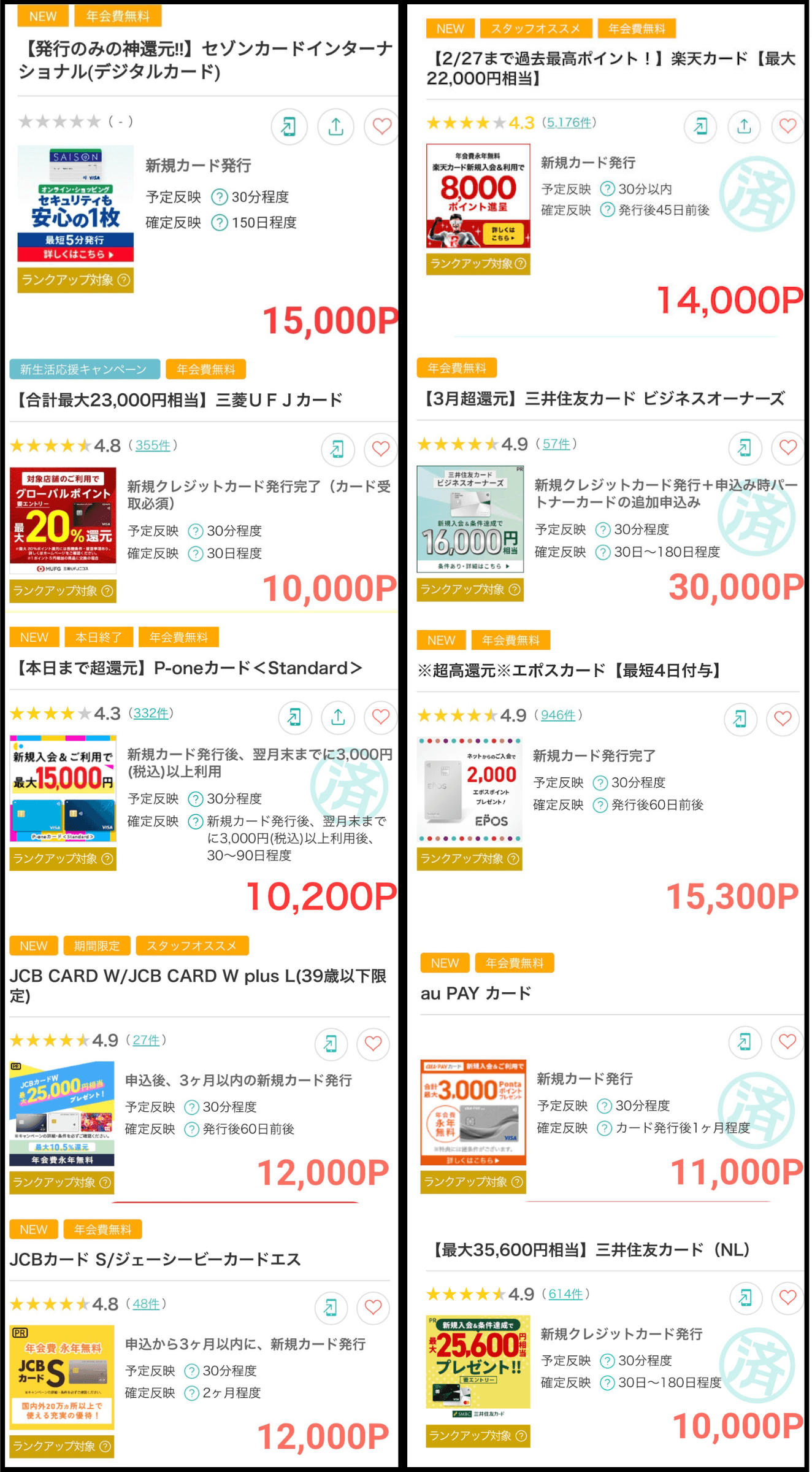
Task: Favorite 楽天カード with the heart toggle
Action: (787, 127)
